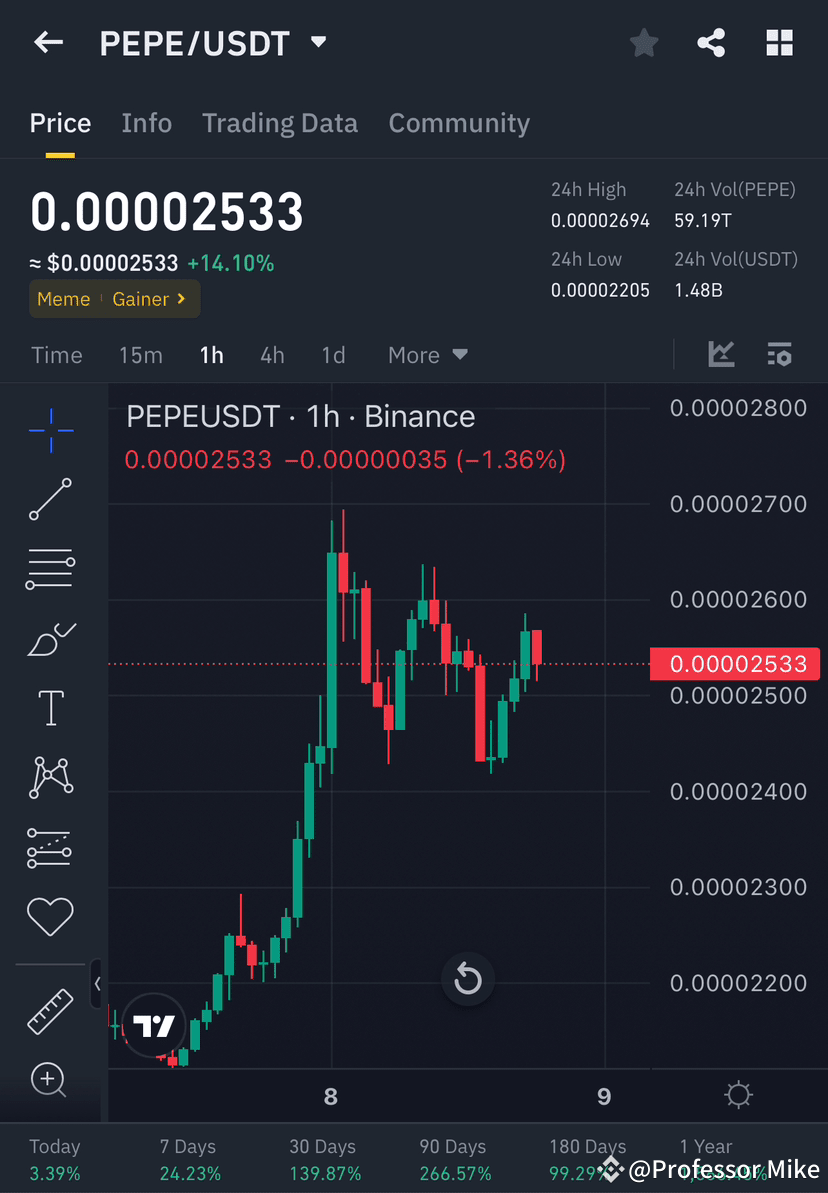Image resolution: width=828 pixels, height=1193 pixels.
Task: Collapse the drawing tools sidebar
Action: click(x=98, y=983)
